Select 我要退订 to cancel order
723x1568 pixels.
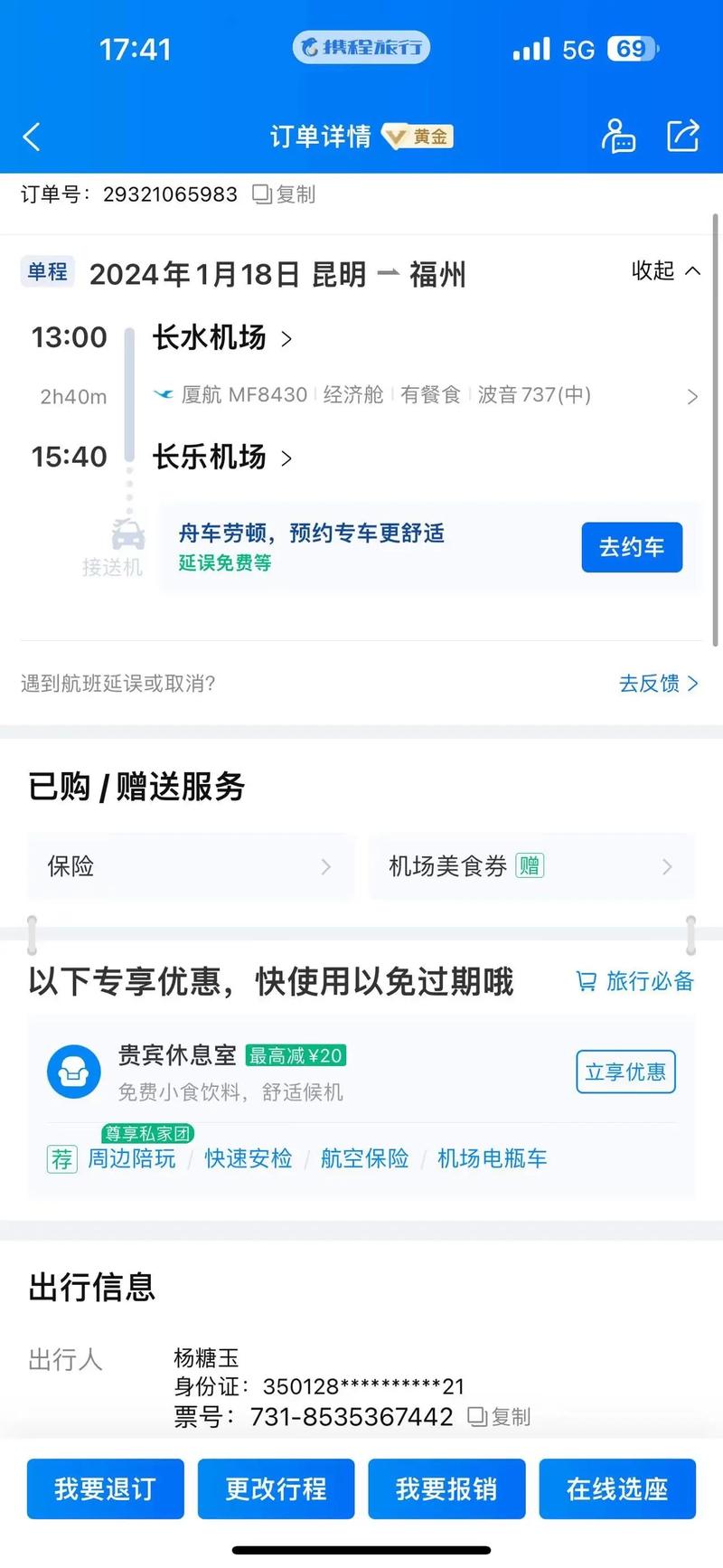[x=105, y=1488]
